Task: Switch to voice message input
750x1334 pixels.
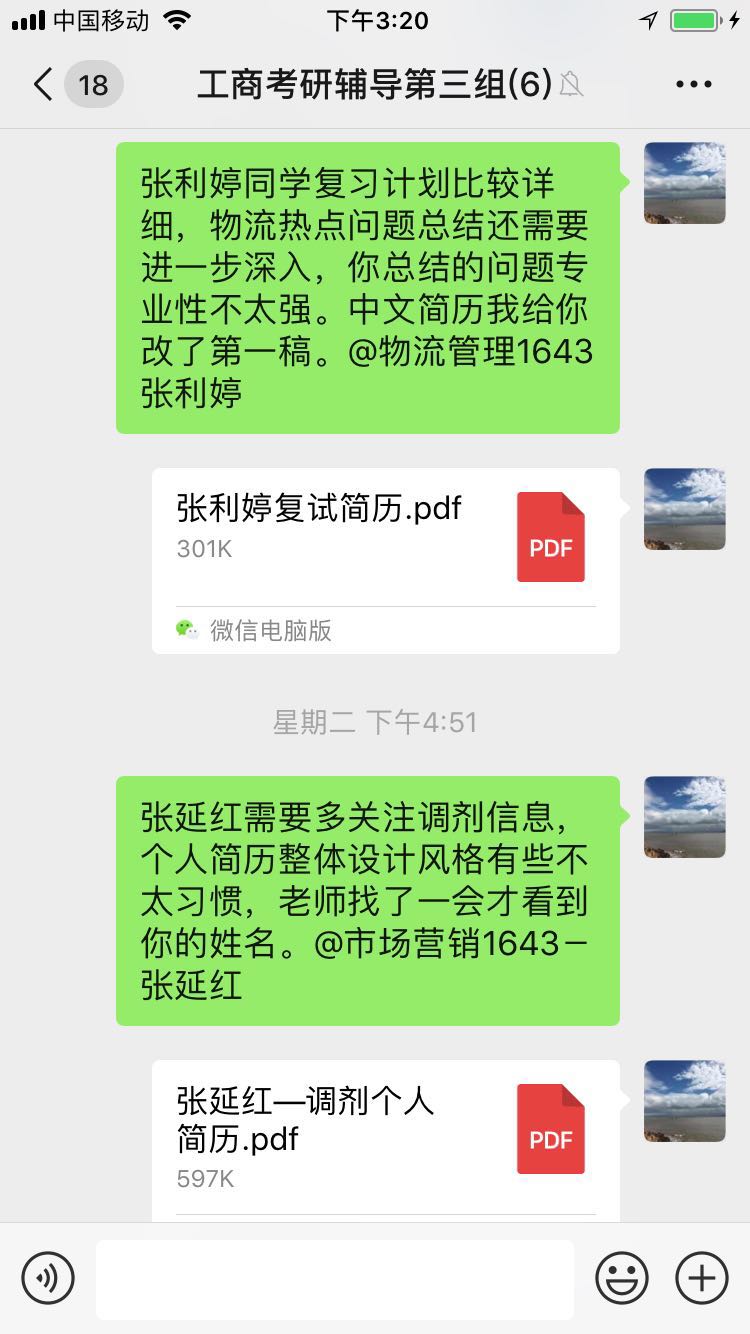Action: (x=48, y=1278)
